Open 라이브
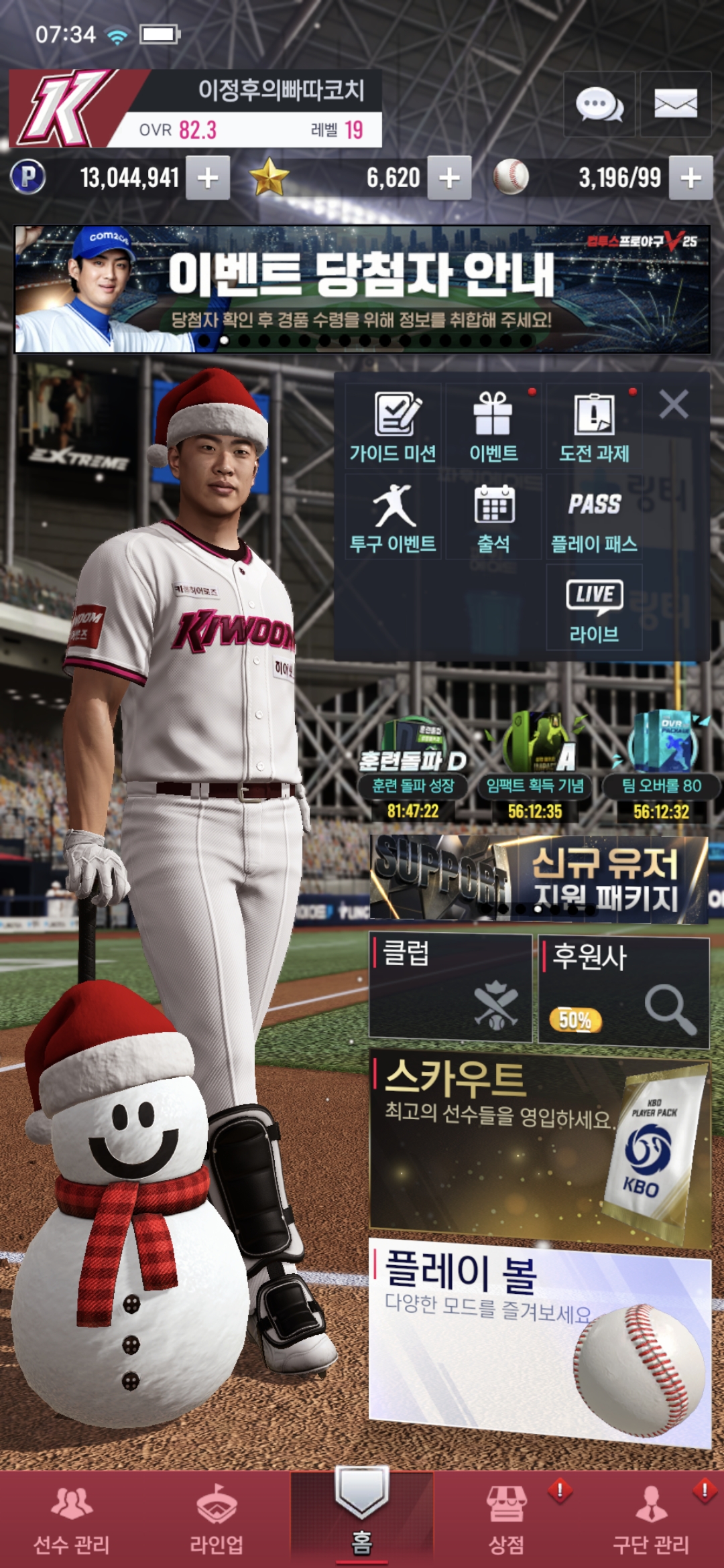The width and height of the screenshot is (724, 1568). click(594, 607)
